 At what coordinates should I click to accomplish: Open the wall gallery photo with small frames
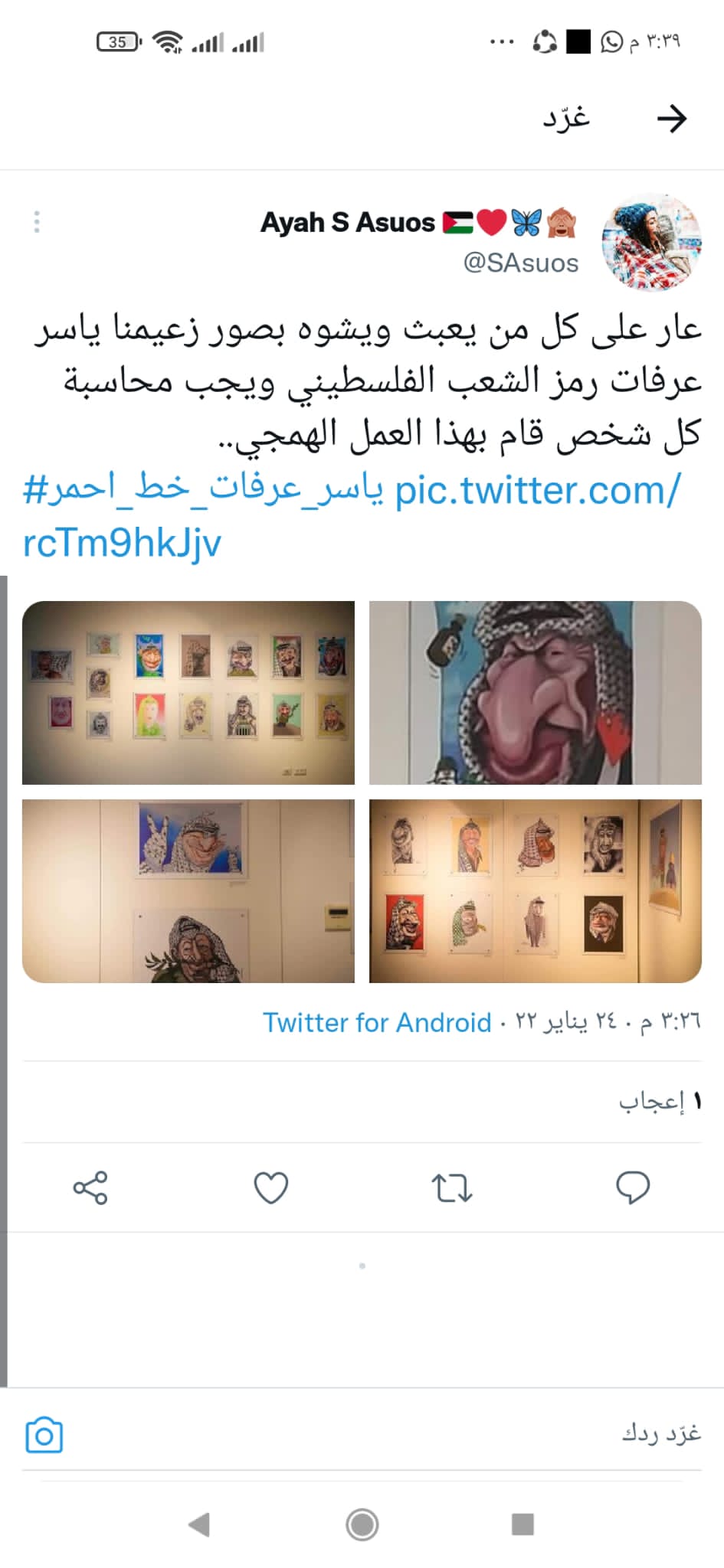pos(188,692)
